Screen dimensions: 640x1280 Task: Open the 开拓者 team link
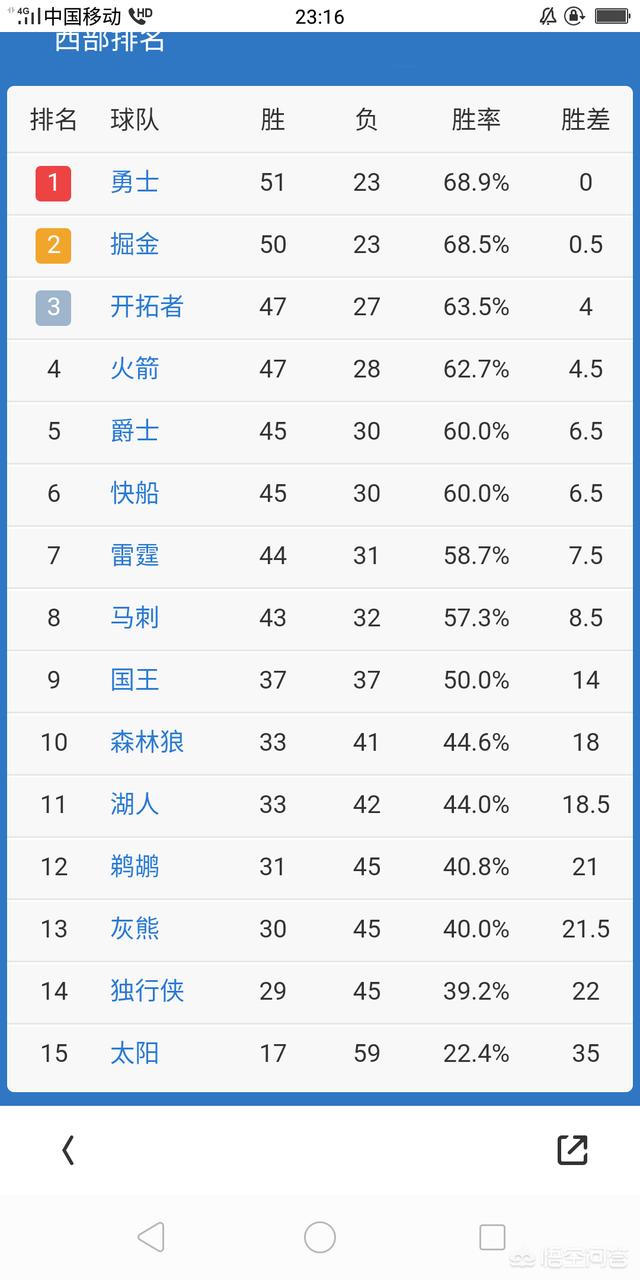(x=147, y=306)
